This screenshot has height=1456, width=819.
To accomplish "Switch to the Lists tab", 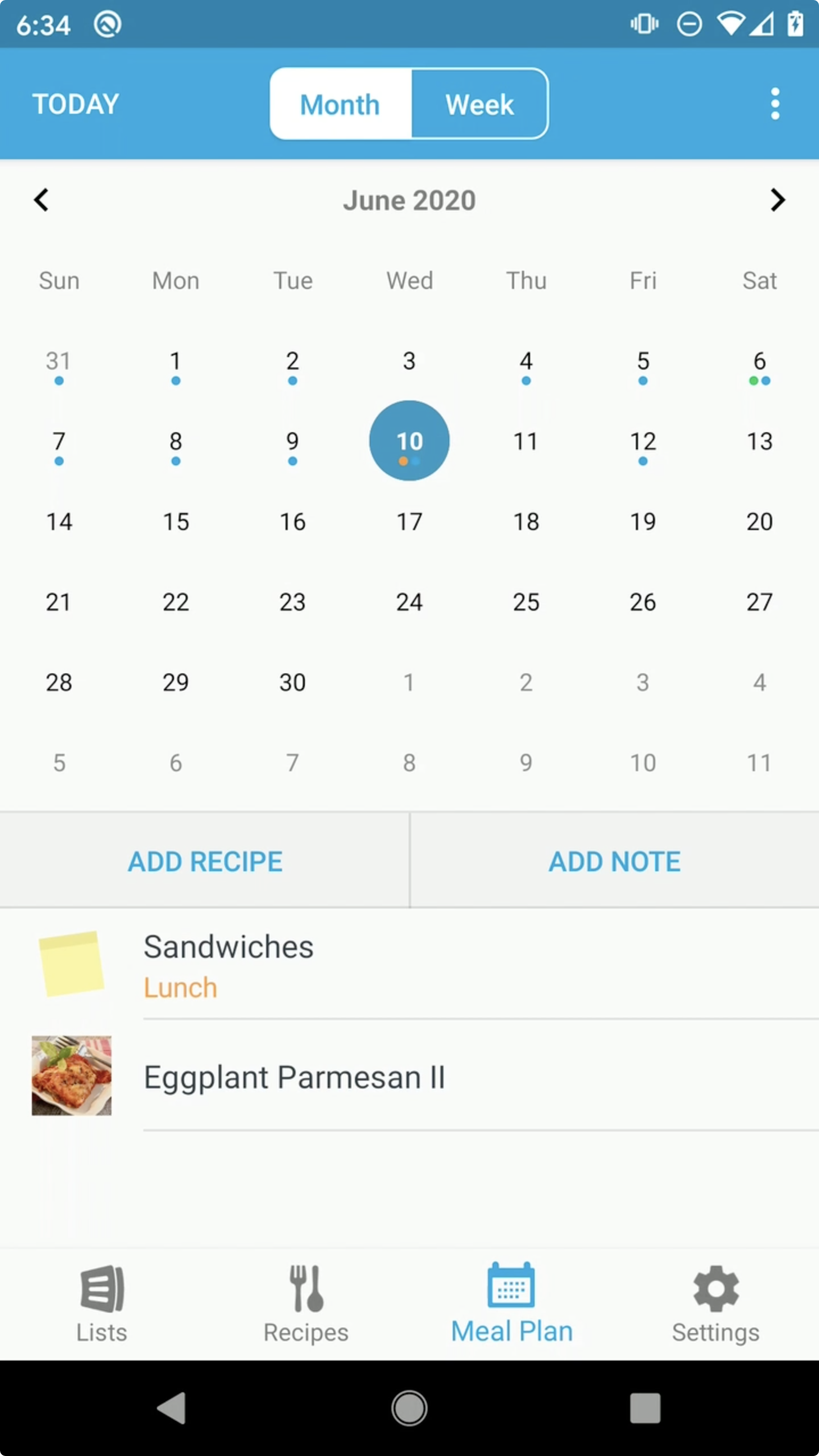I will [102, 1304].
